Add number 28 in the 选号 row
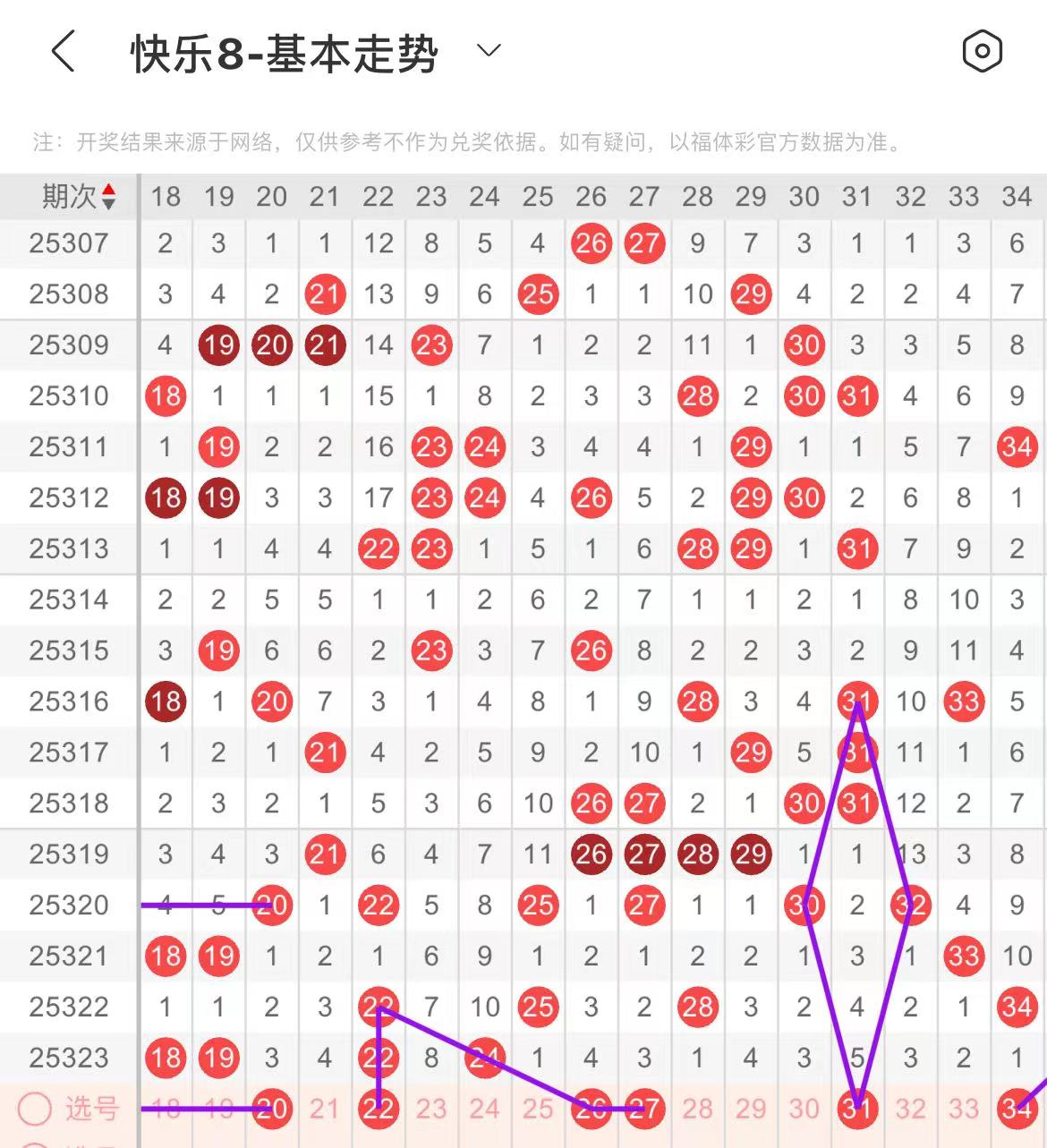This screenshot has height=1148, width=1047. [697, 1110]
